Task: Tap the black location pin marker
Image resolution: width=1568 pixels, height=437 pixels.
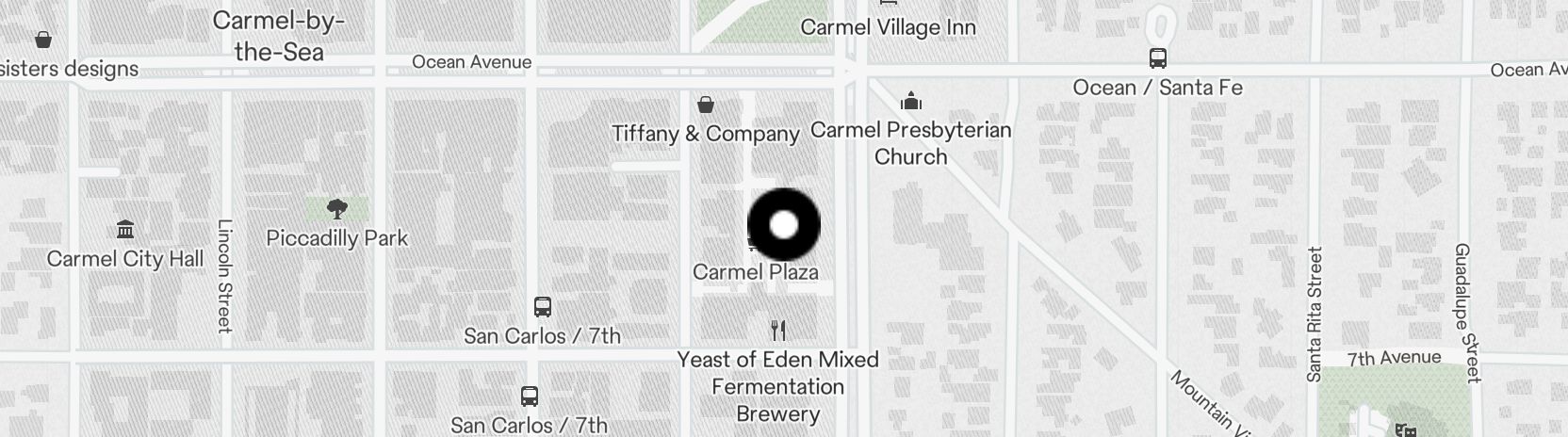Action: click(x=783, y=225)
